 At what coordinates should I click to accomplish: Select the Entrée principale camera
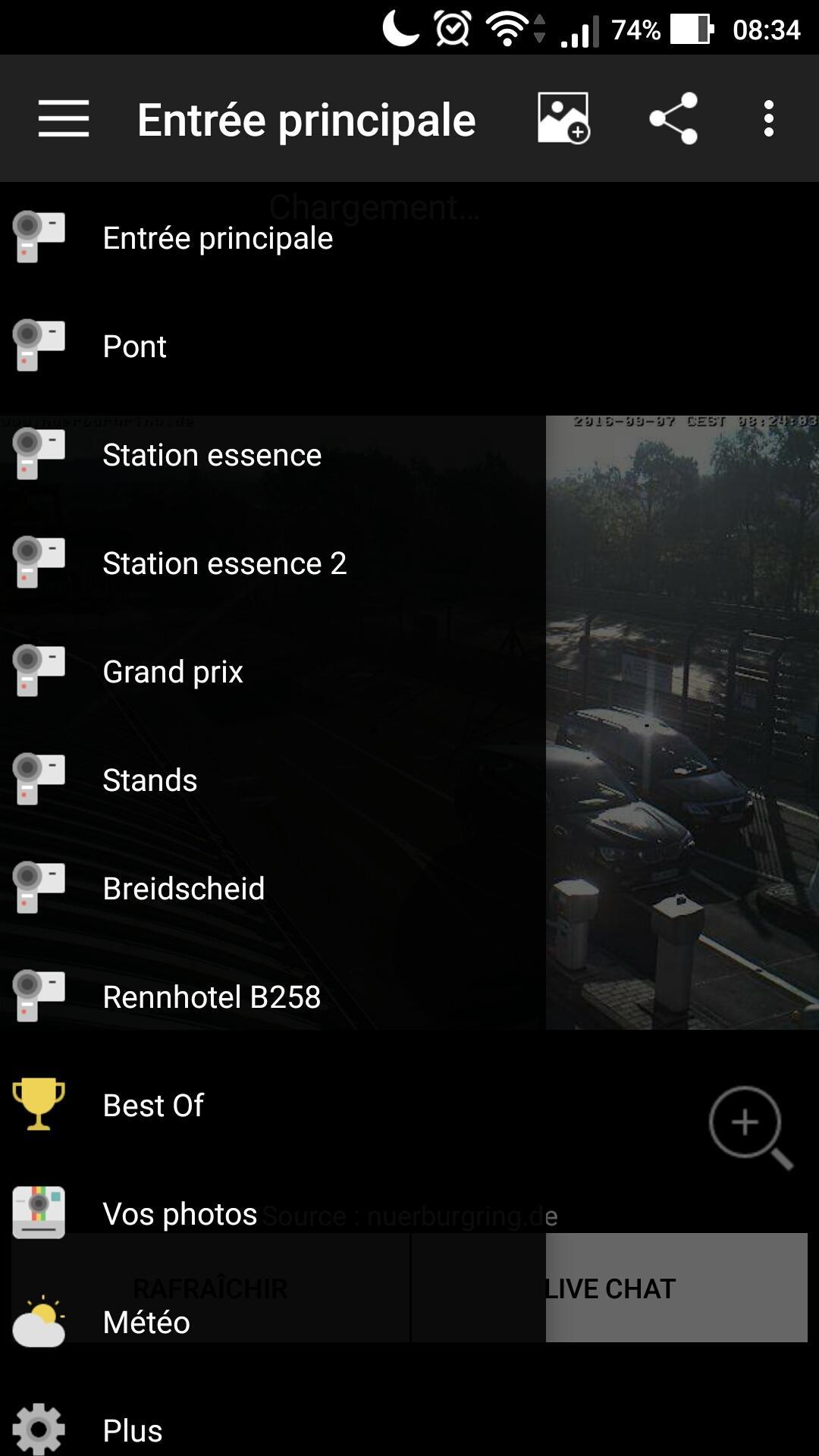pyautogui.click(x=218, y=238)
